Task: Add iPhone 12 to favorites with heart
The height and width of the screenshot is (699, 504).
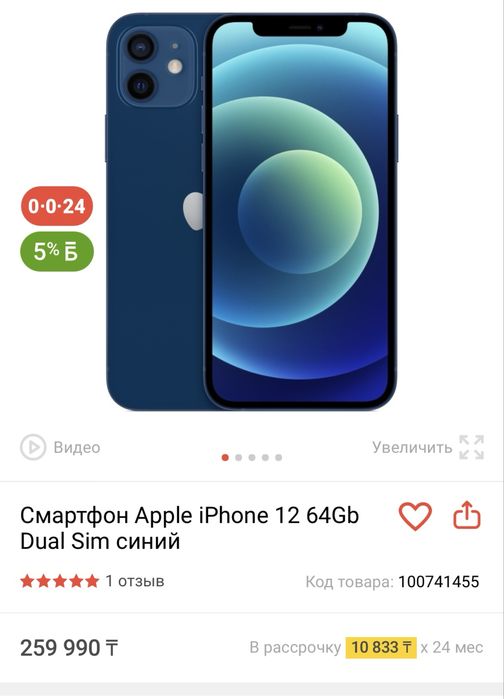Action: pos(415,516)
